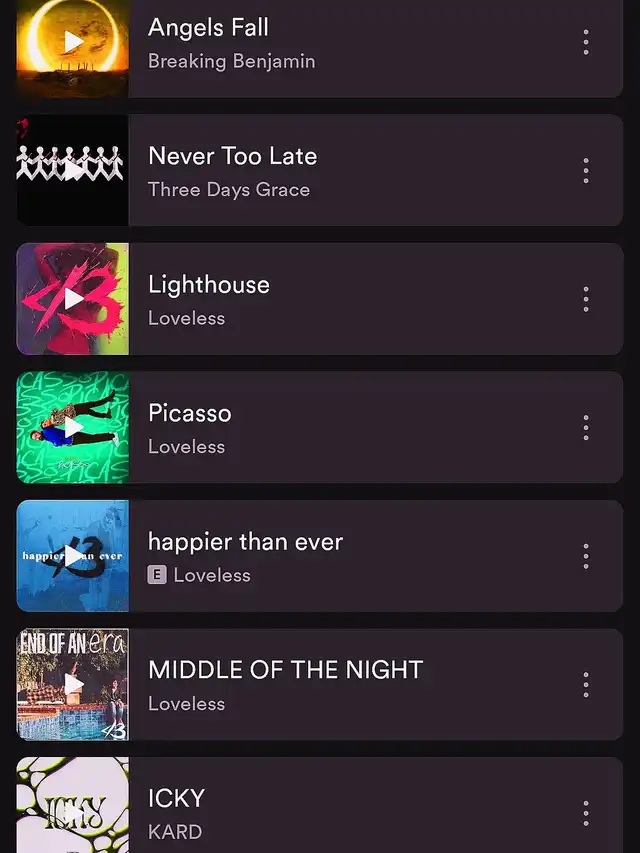Image resolution: width=640 pixels, height=853 pixels.
Task: Play happier than ever by Loveless
Action: click(x=73, y=556)
